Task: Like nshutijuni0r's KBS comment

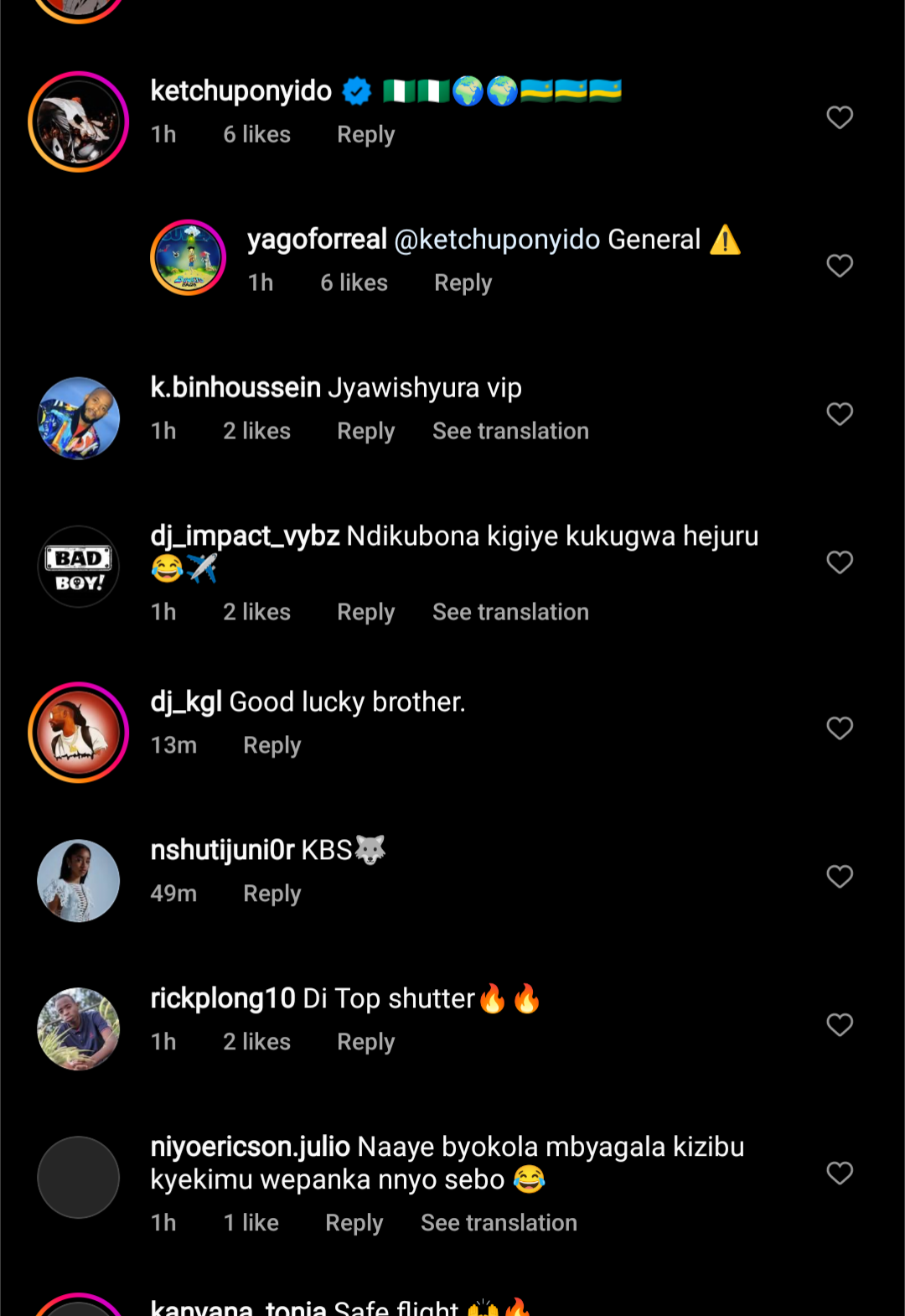Action: [x=840, y=877]
